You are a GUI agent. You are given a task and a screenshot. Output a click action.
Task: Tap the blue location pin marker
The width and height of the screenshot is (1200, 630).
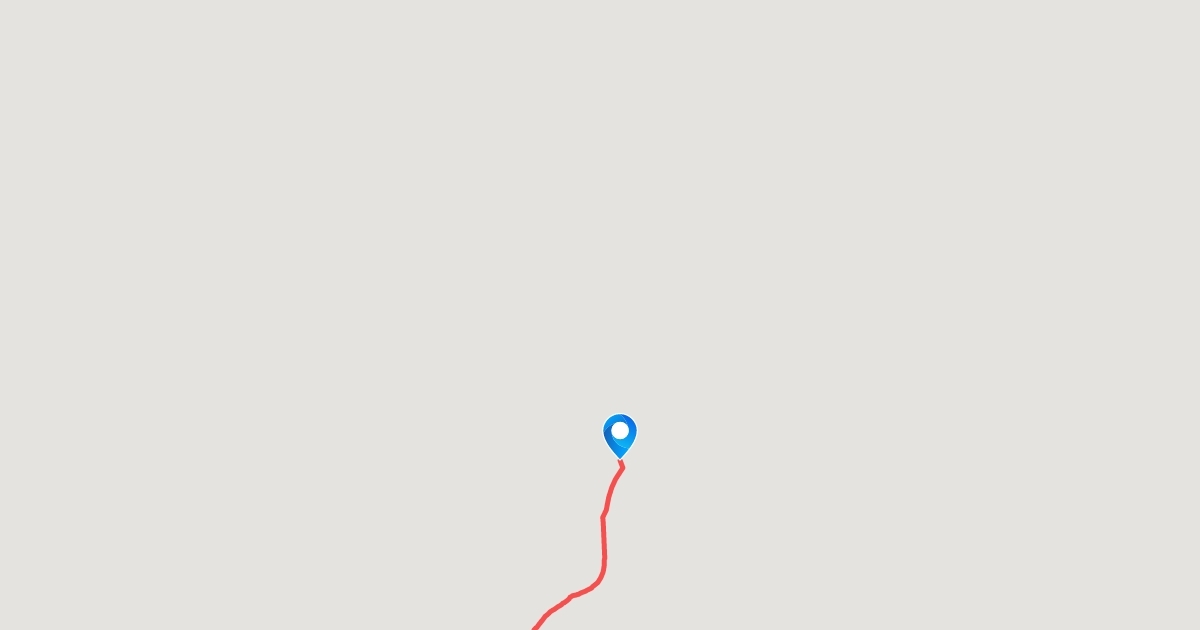click(620, 434)
